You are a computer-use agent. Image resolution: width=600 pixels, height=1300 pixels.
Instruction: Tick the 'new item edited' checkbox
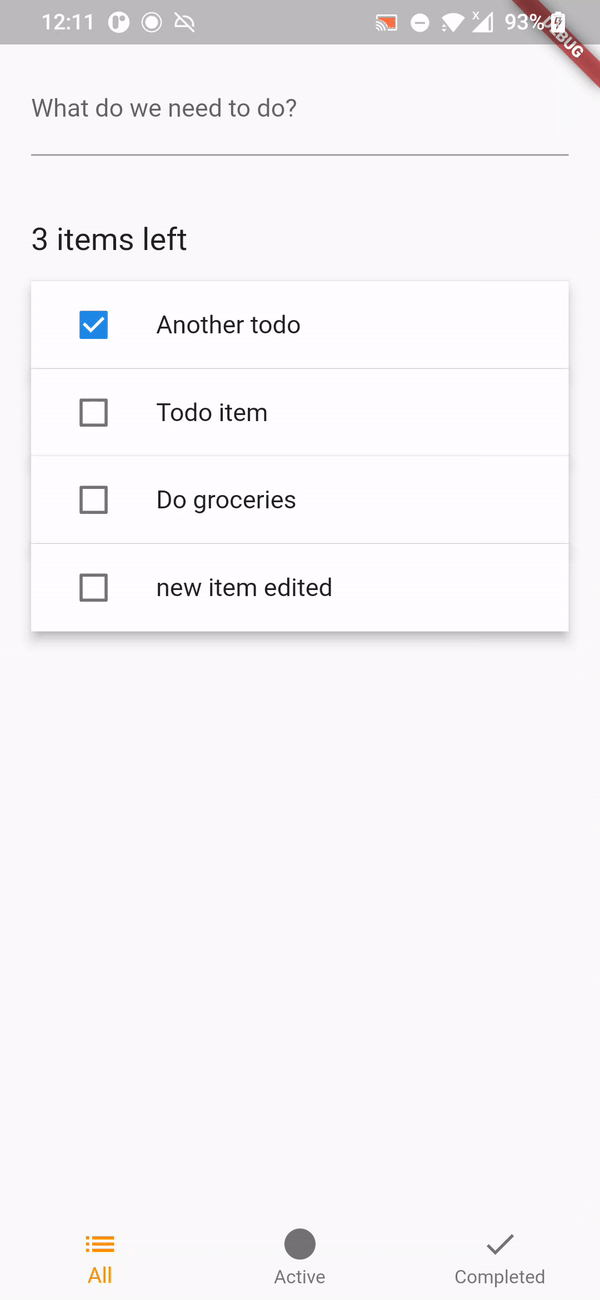click(94, 588)
